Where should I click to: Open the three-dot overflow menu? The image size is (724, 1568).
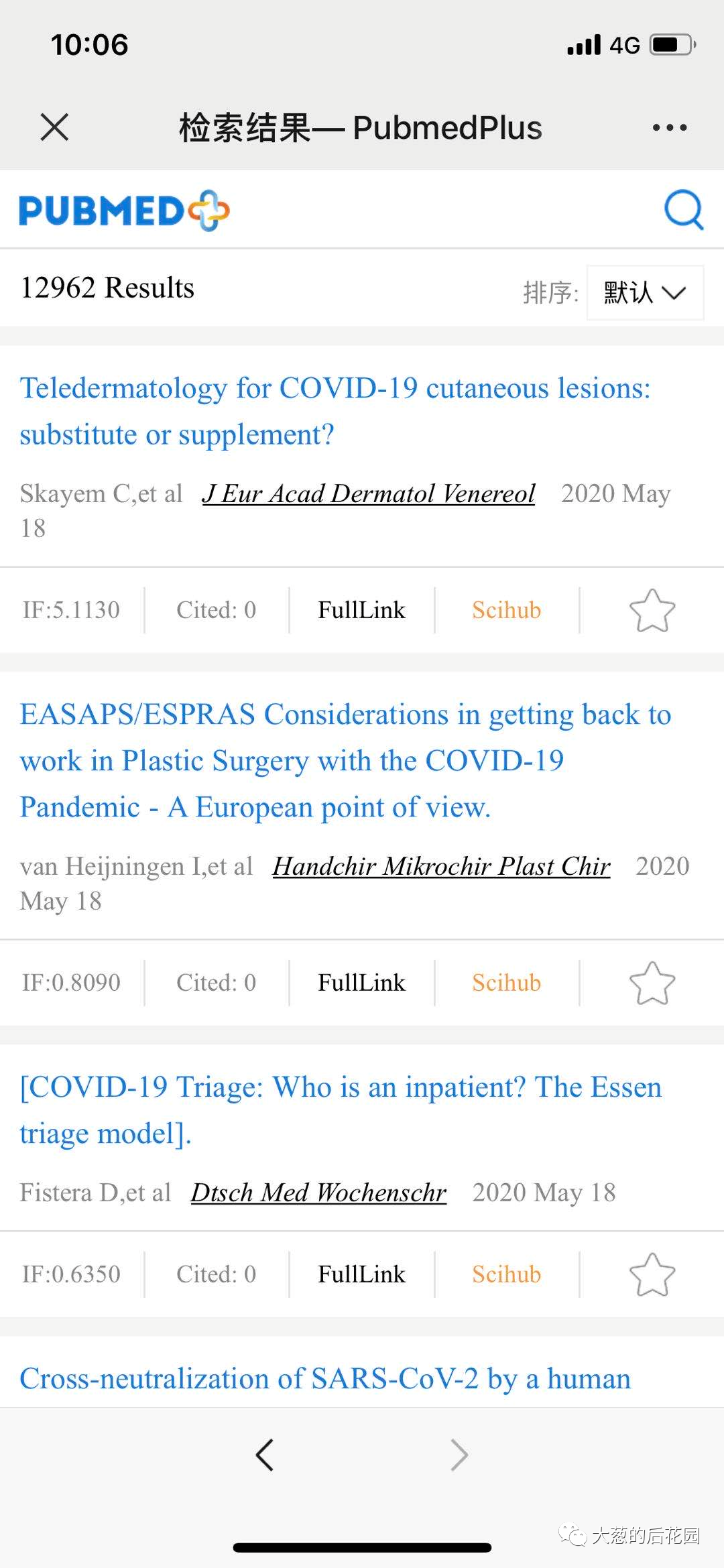click(x=670, y=127)
